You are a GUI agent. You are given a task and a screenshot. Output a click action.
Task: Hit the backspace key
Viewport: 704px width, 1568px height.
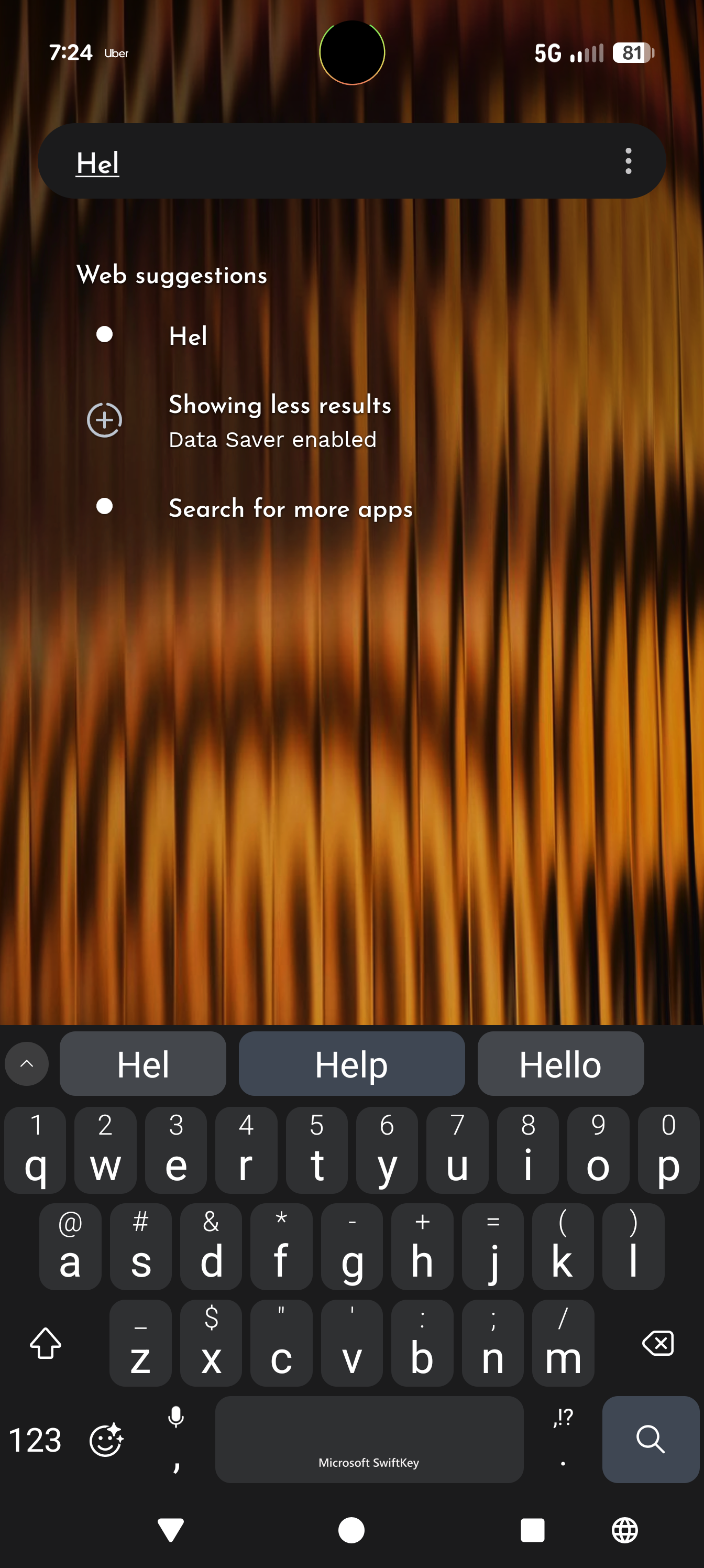point(658,1343)
